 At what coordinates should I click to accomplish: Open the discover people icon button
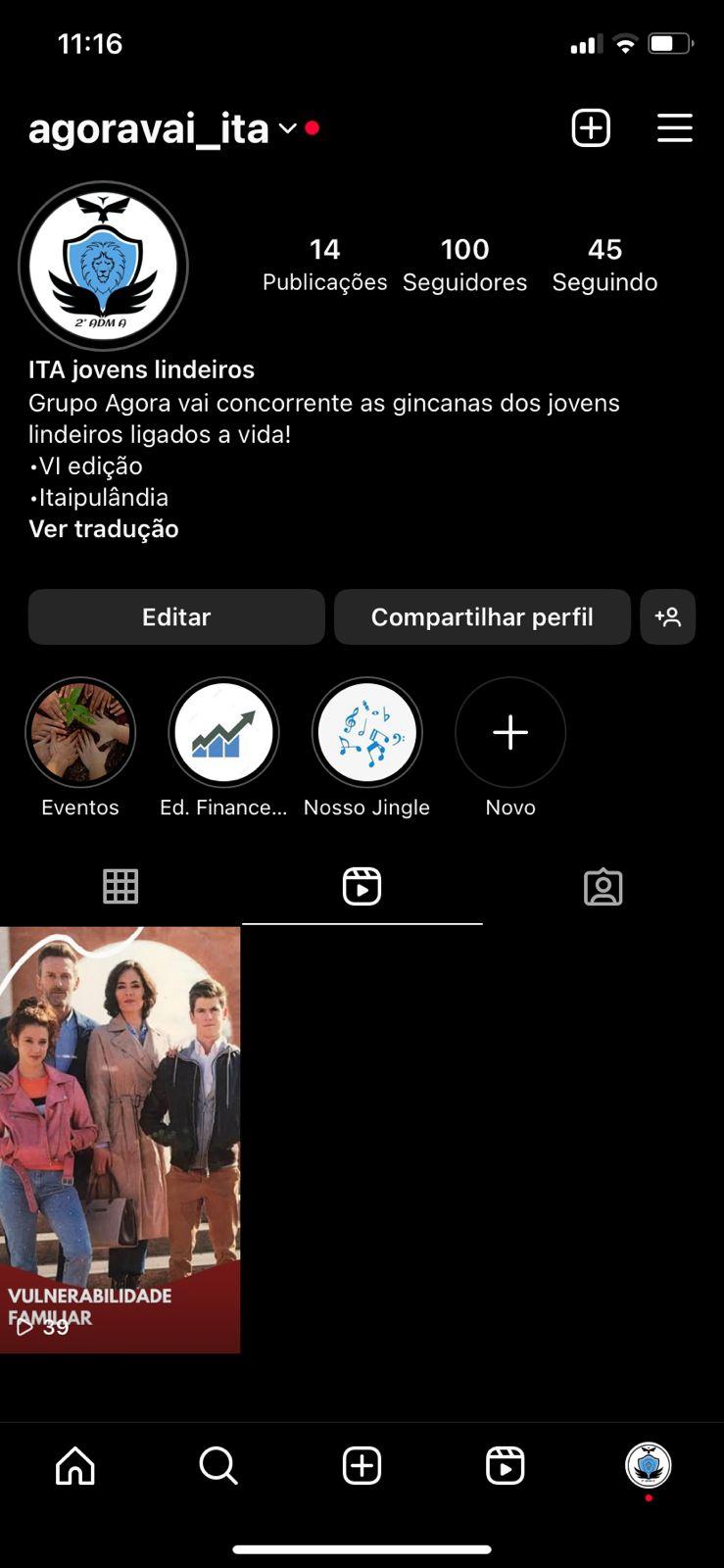click(668, 616)
